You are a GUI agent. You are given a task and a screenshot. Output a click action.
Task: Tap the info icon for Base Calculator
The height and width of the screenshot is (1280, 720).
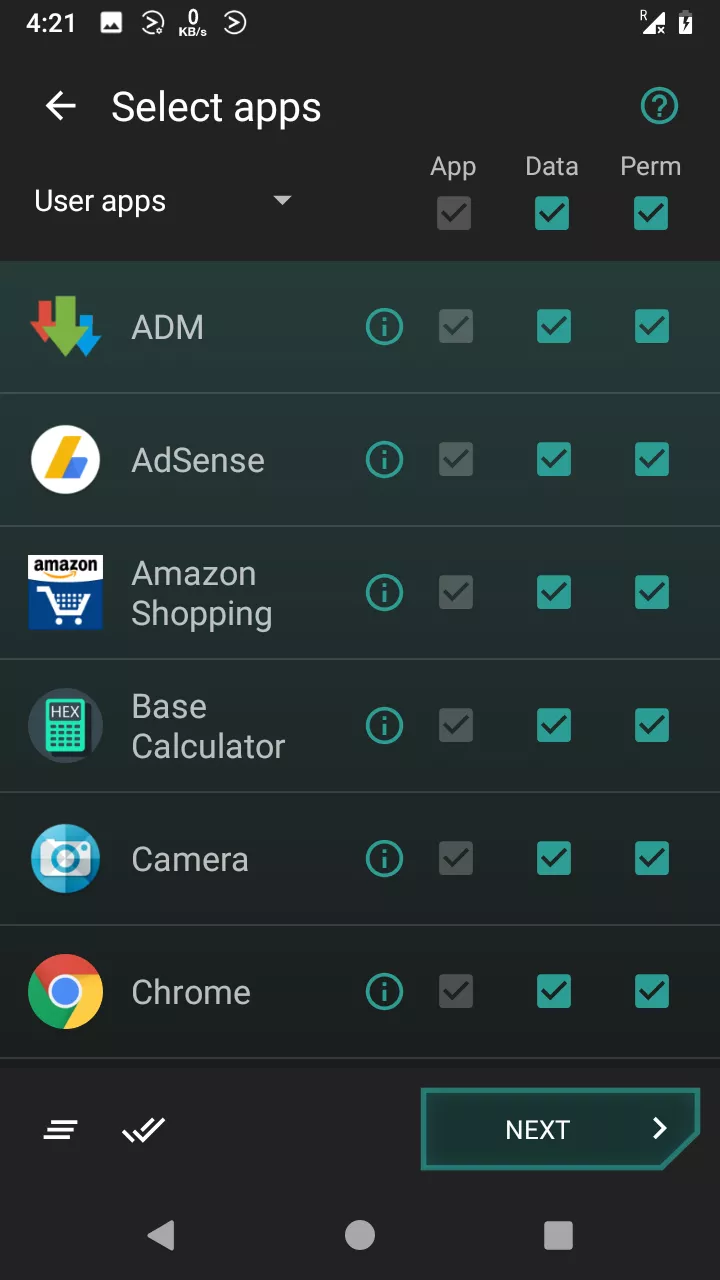pos(384,725)
